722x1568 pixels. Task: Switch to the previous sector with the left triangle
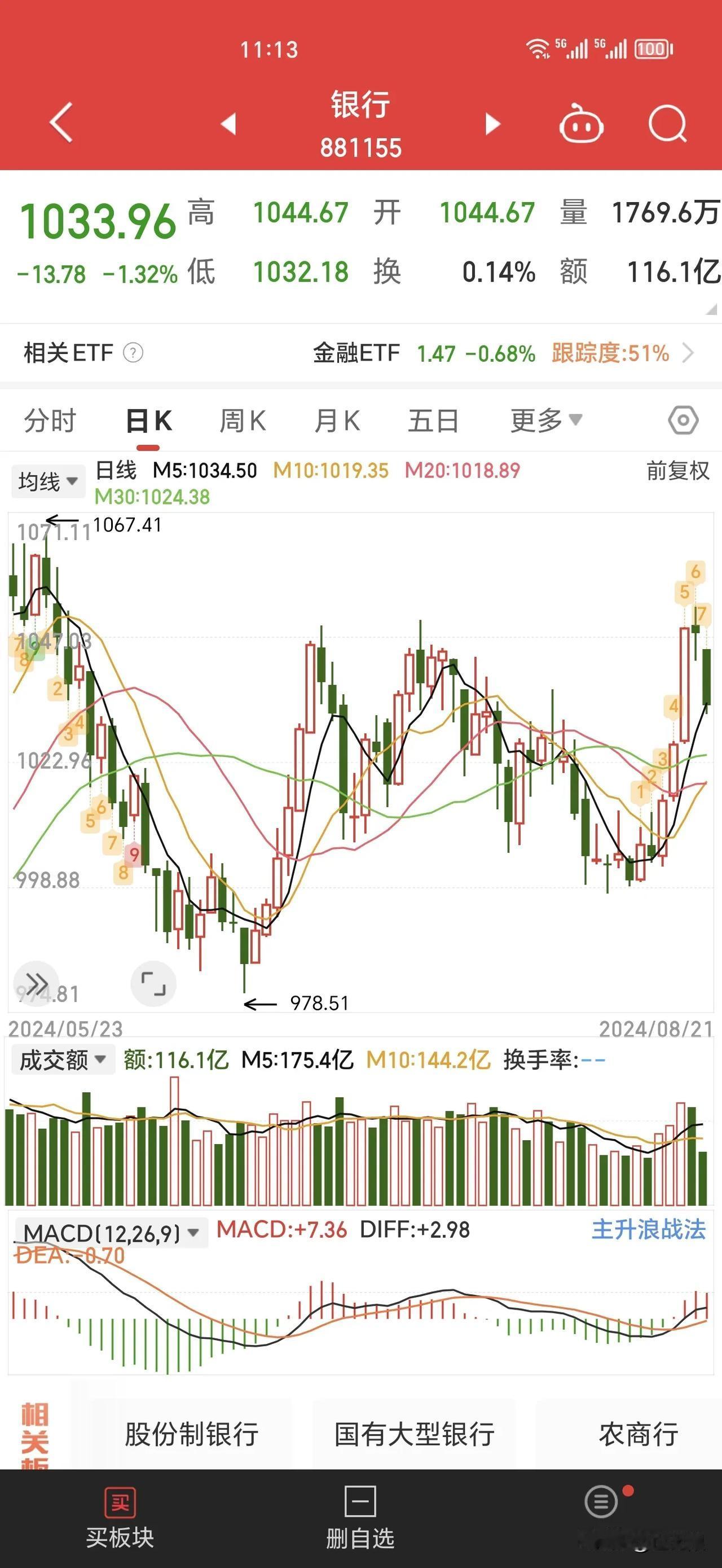coord(228,124)
